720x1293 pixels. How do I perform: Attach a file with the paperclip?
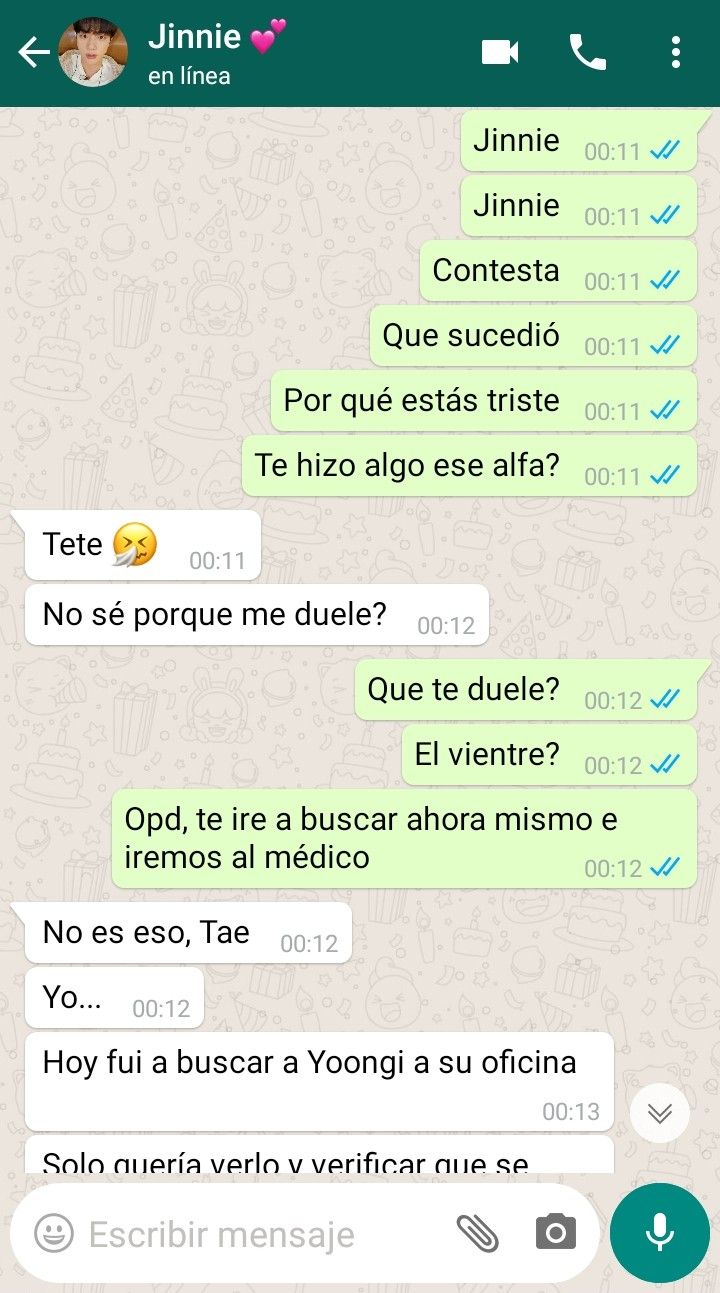point(477,1234)
